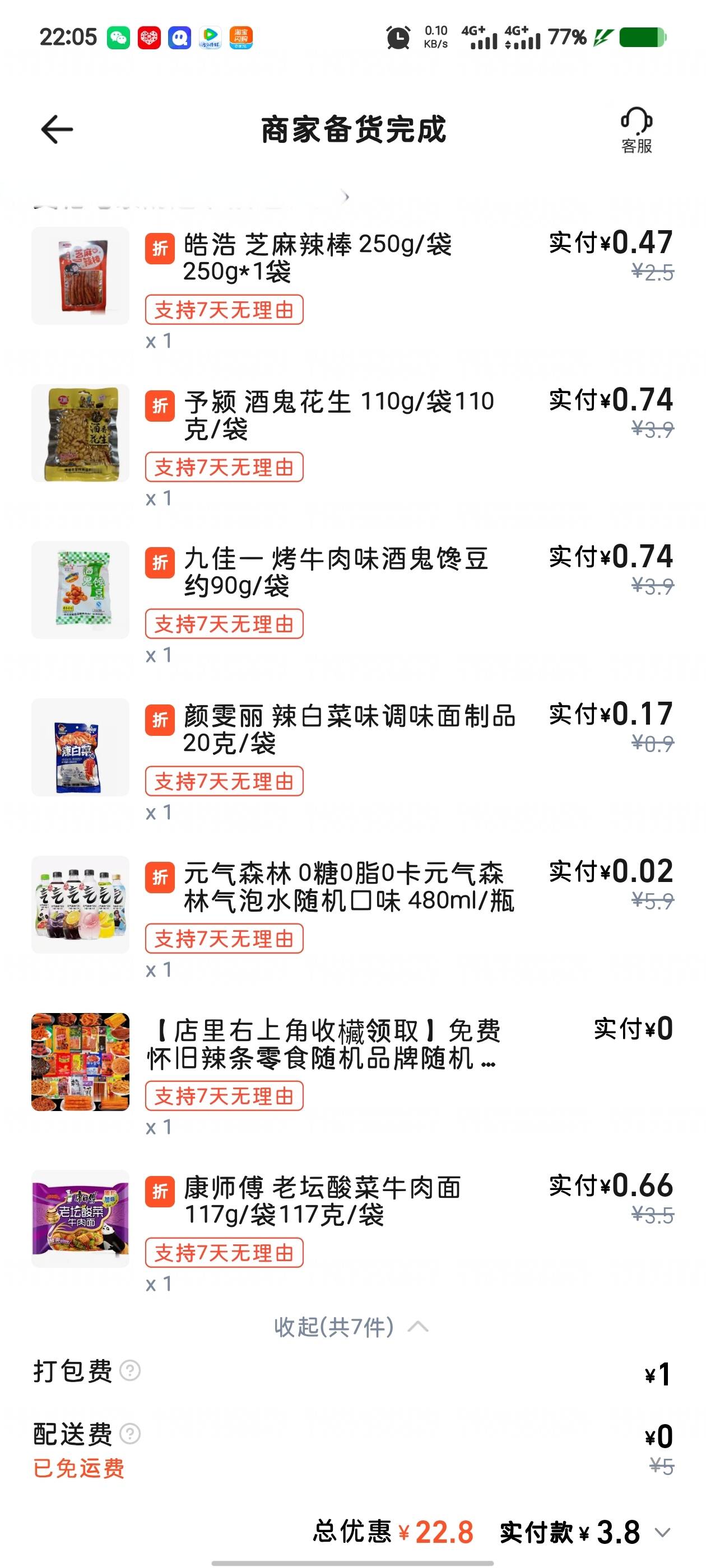Screen dimensions: 706x1568
Task: Go back using the arrow icon
Action: [x=57, y=129]
